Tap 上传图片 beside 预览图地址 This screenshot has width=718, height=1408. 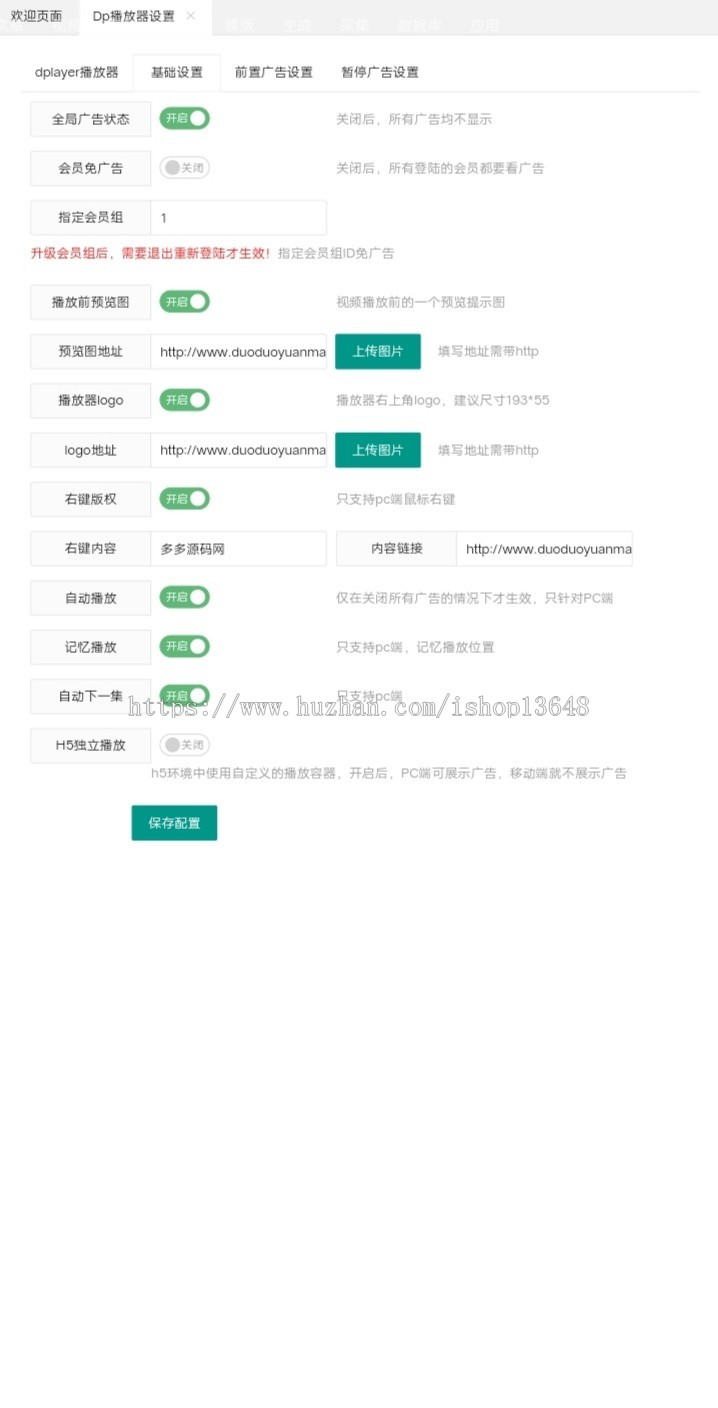click(x=378, y=352)
